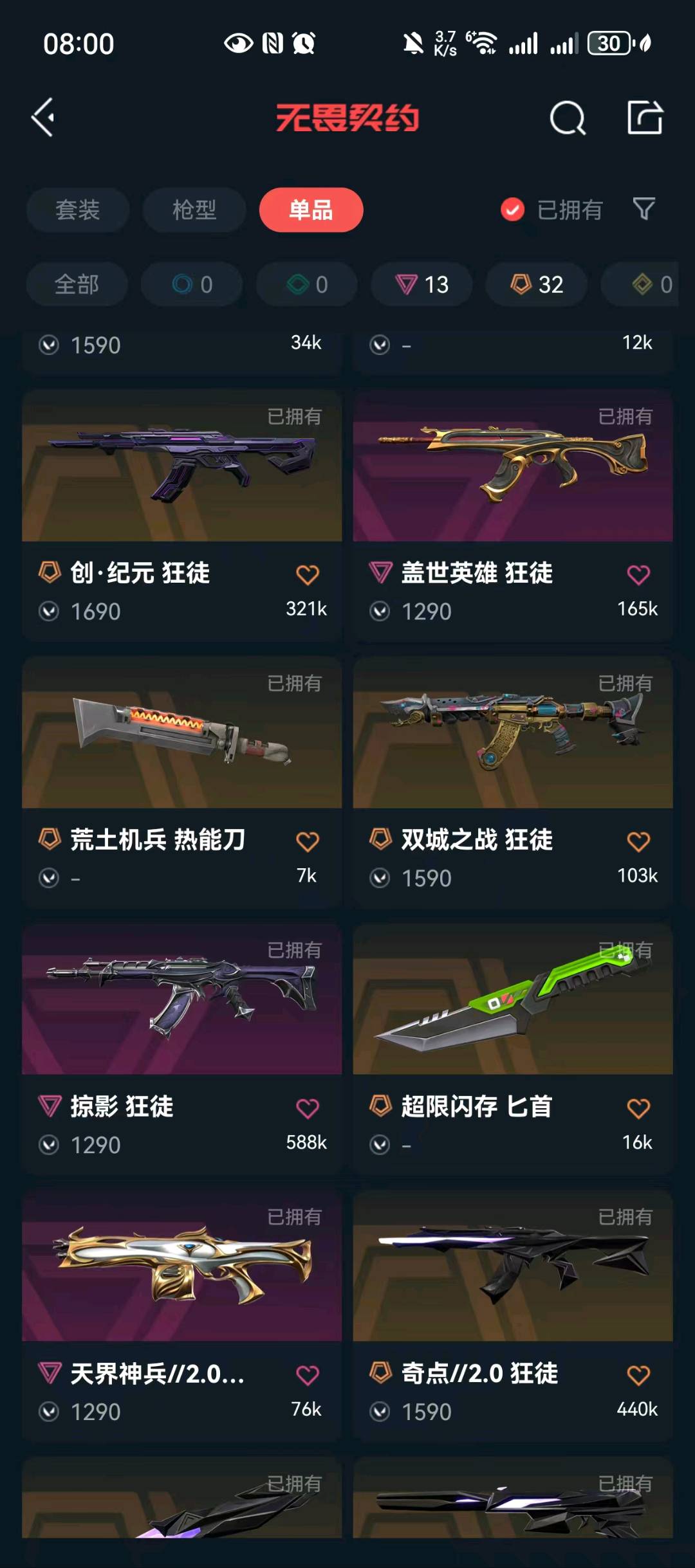Tap the heart on 创·纪元 狂徒
This screenshot has height=1568, width=695.
pyautogui.click(x=308, y=574)
